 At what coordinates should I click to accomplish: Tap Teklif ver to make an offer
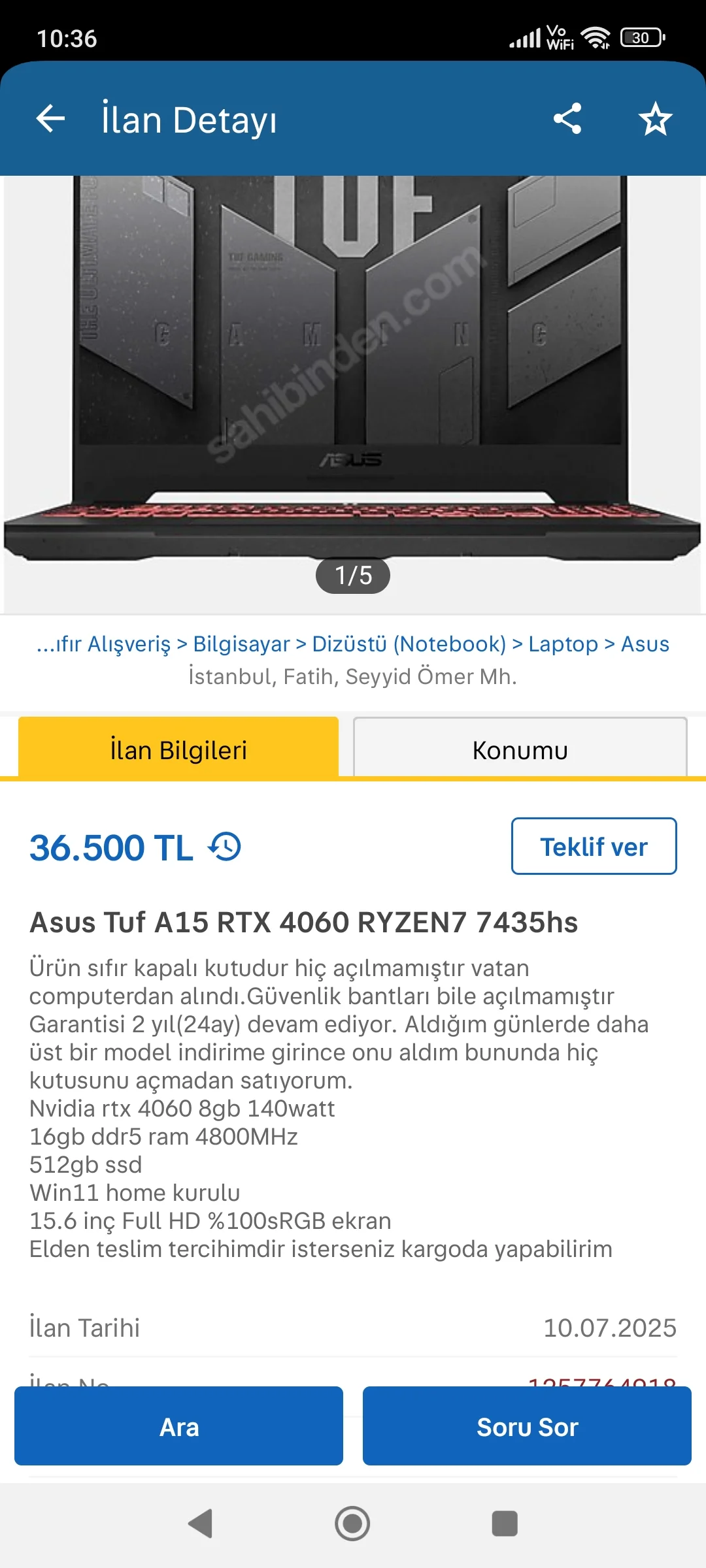click(594, 847)
